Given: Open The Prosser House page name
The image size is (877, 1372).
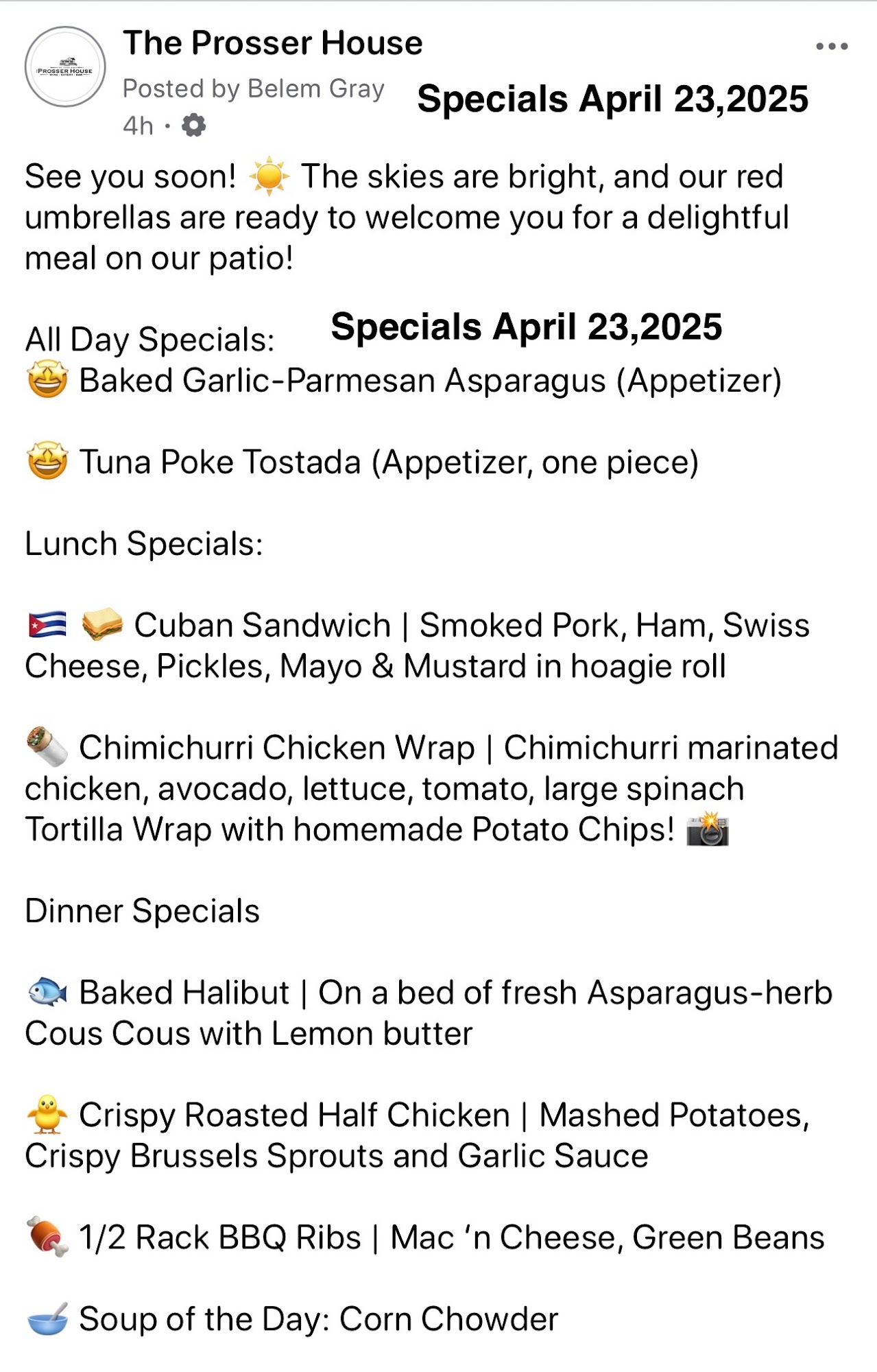Looking at the screenshot, I should point(273,43).
